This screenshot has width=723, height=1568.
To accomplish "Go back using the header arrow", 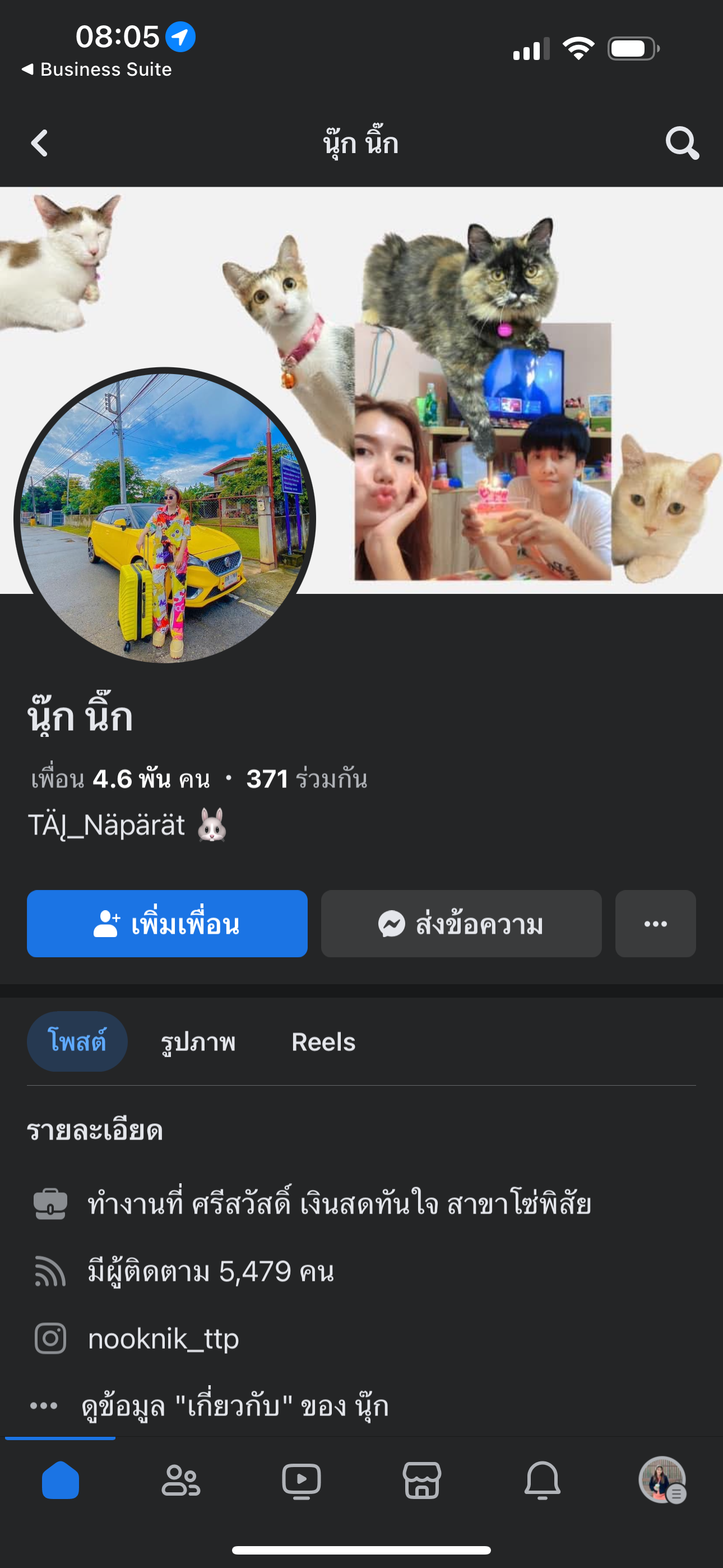I will (x=40, y=144).
